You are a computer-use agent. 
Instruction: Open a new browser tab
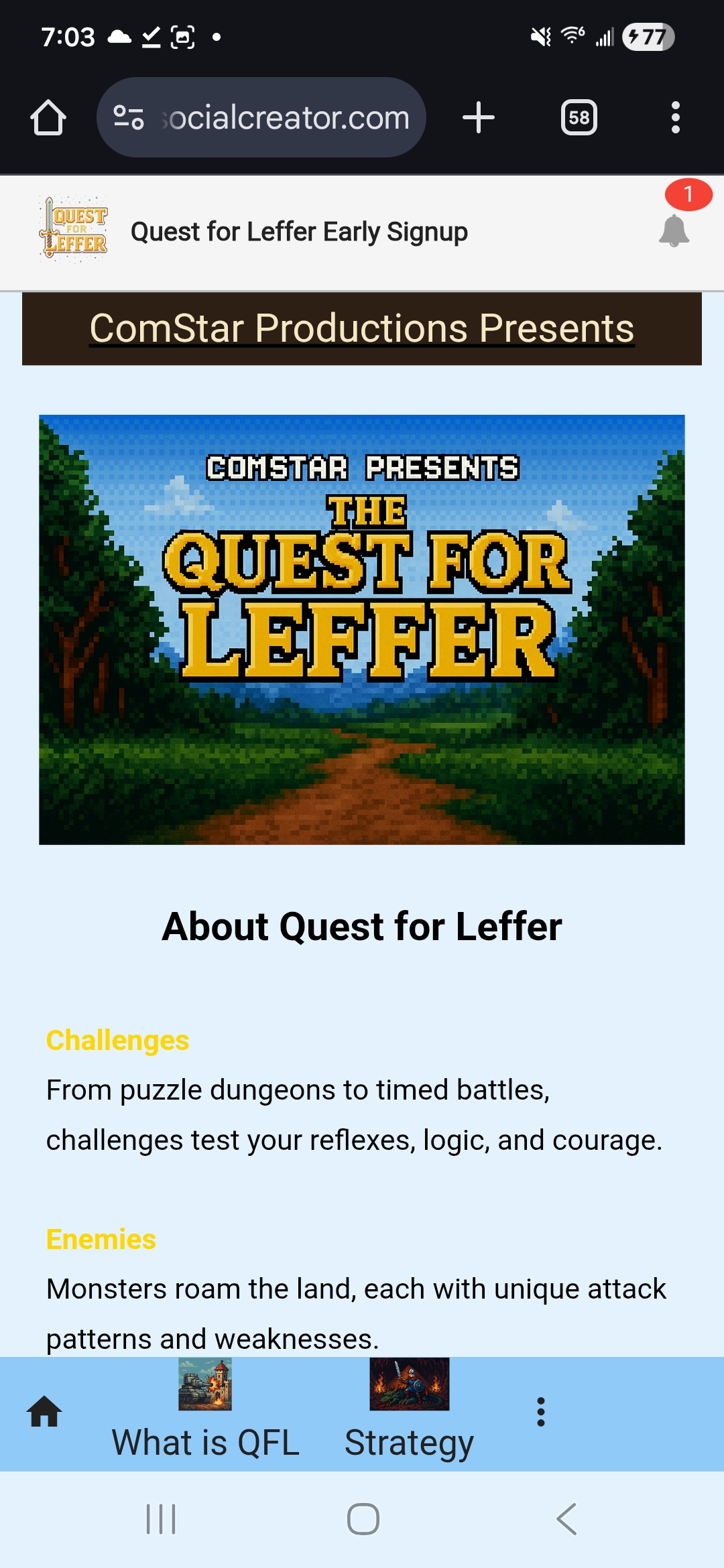click(479, 118)
